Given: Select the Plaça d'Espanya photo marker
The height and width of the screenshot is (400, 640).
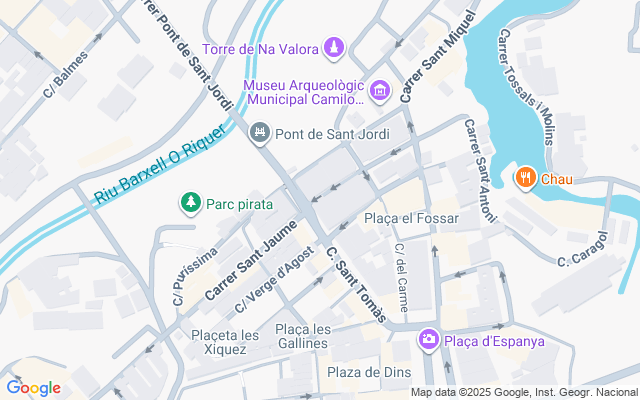Looking at the screenshot, I should coord(428,340).
